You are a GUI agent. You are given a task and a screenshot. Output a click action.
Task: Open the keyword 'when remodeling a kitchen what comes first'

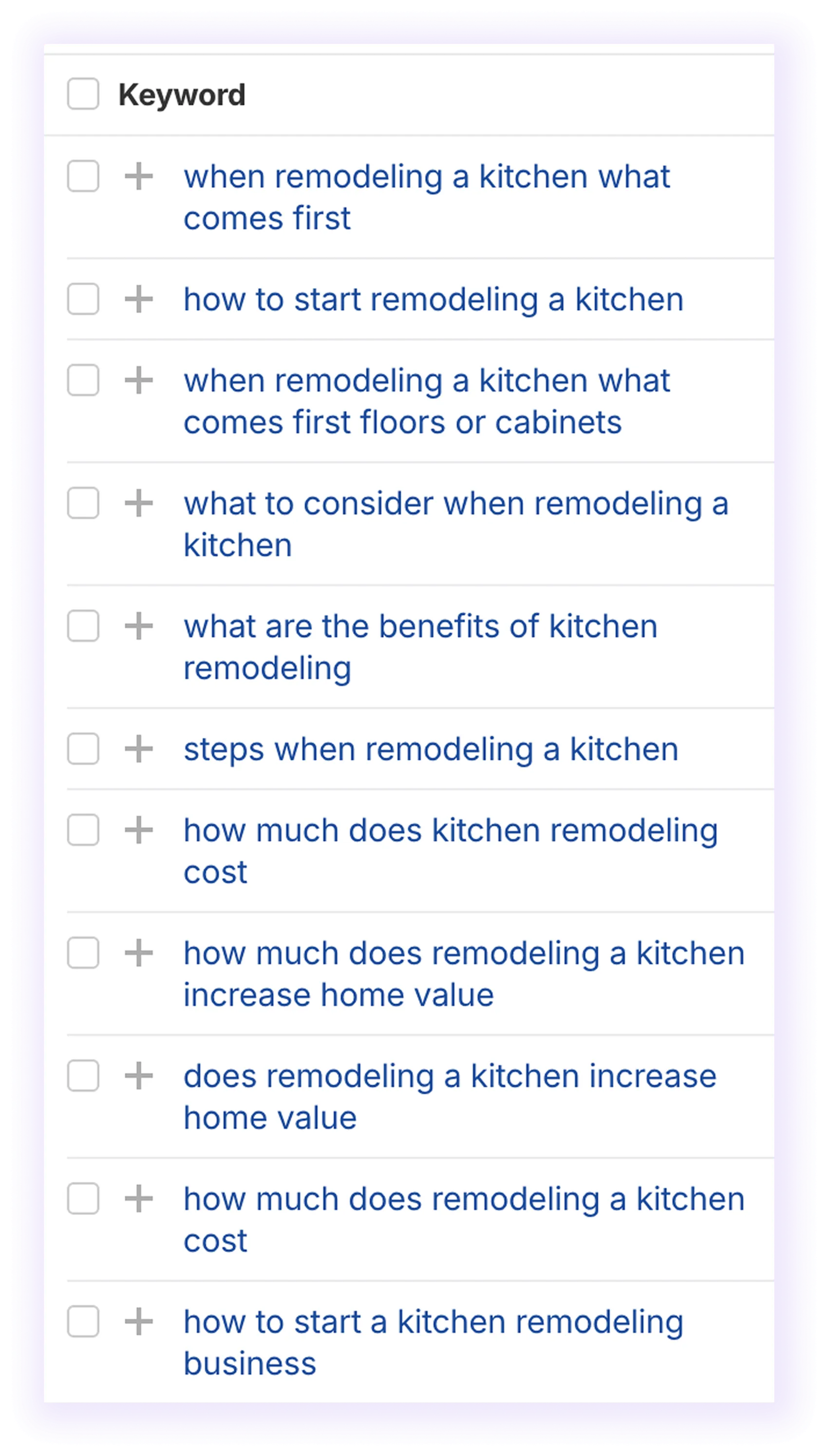pos(427,196)
